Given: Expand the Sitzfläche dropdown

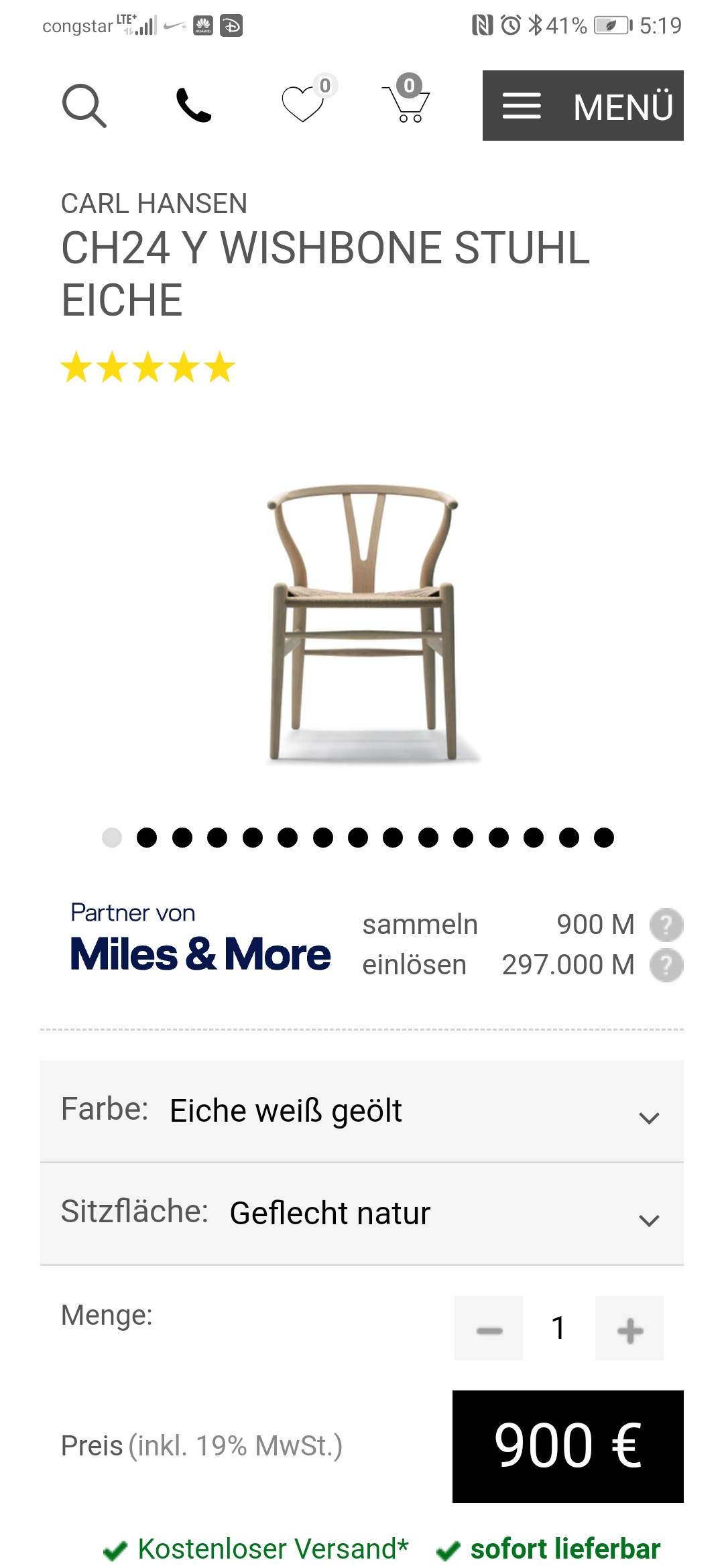Looking at the screenshot, I should point(362,1214).
